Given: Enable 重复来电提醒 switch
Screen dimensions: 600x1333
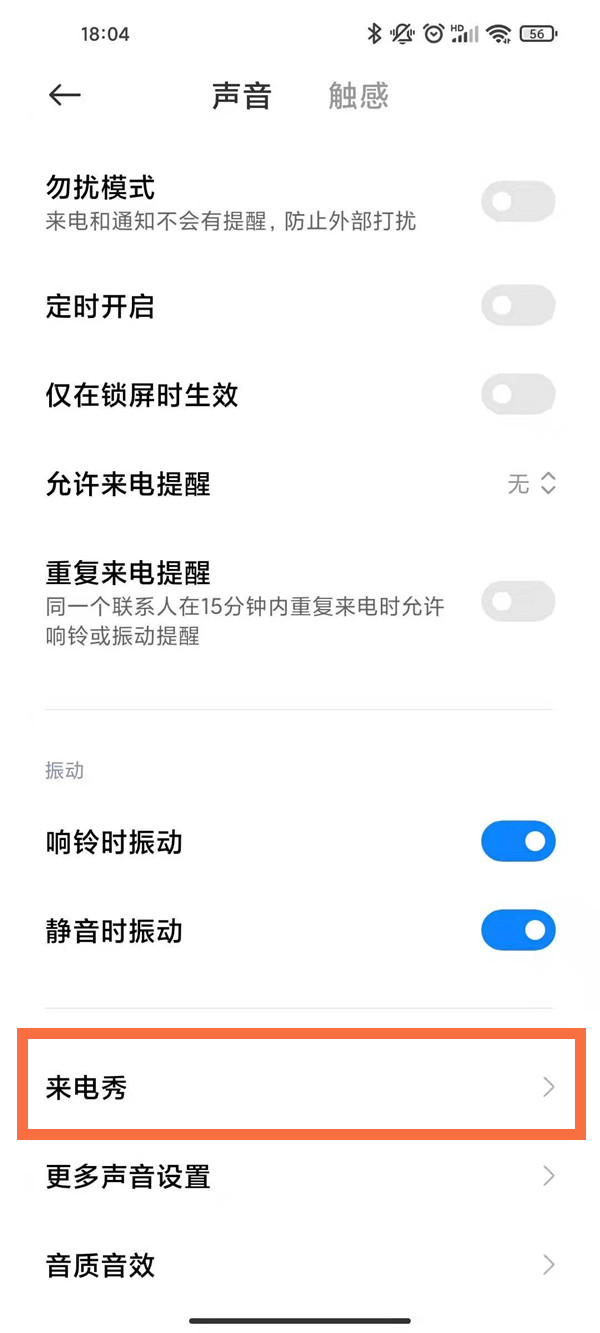Looking at the screenshot, I should (x=518, y=602).
